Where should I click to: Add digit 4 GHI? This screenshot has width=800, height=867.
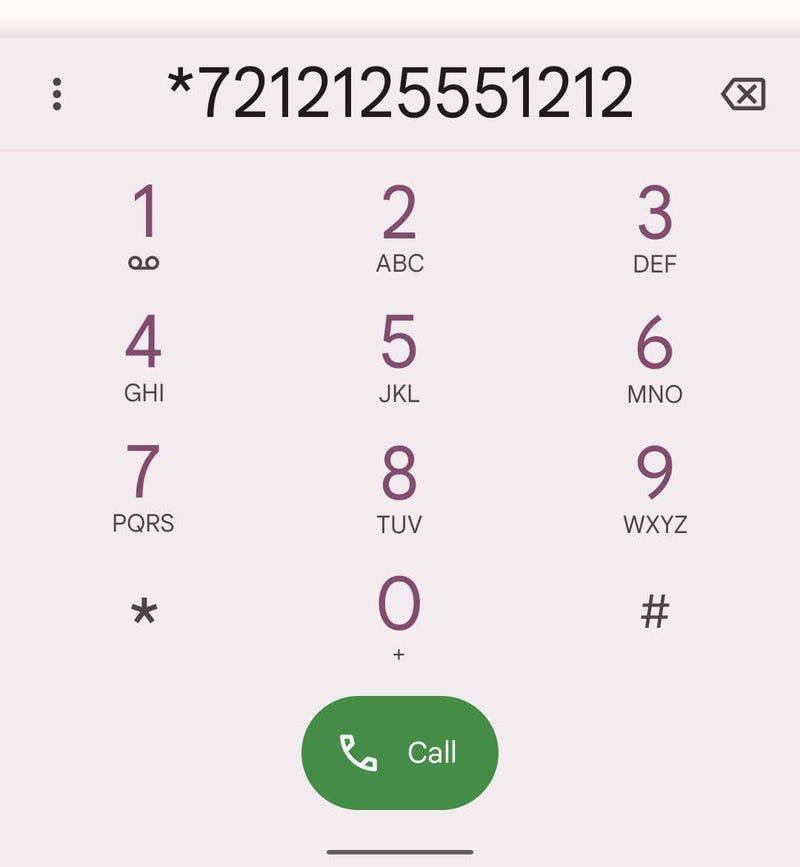pos(144,357)
